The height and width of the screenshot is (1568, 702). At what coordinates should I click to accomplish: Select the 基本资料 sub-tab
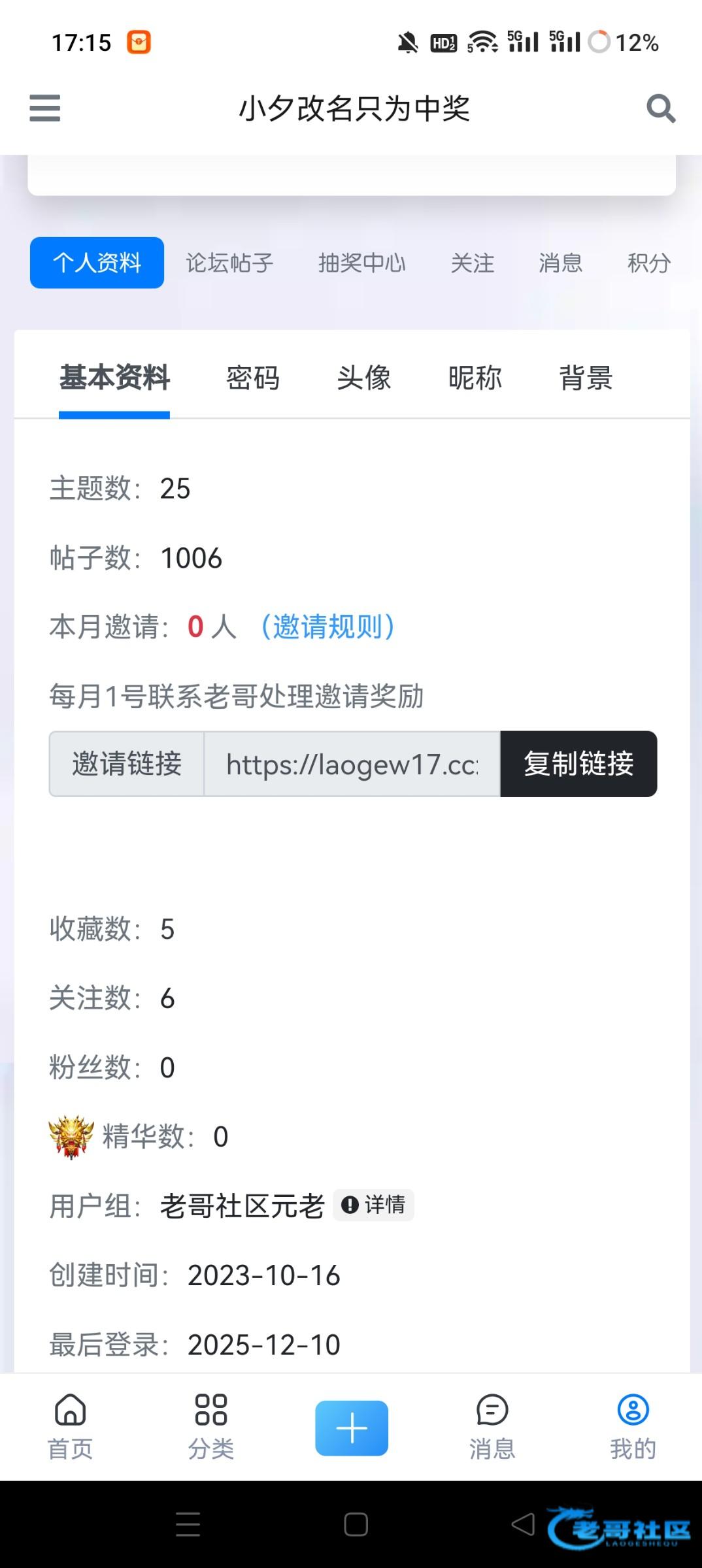(x=114, y=378)
